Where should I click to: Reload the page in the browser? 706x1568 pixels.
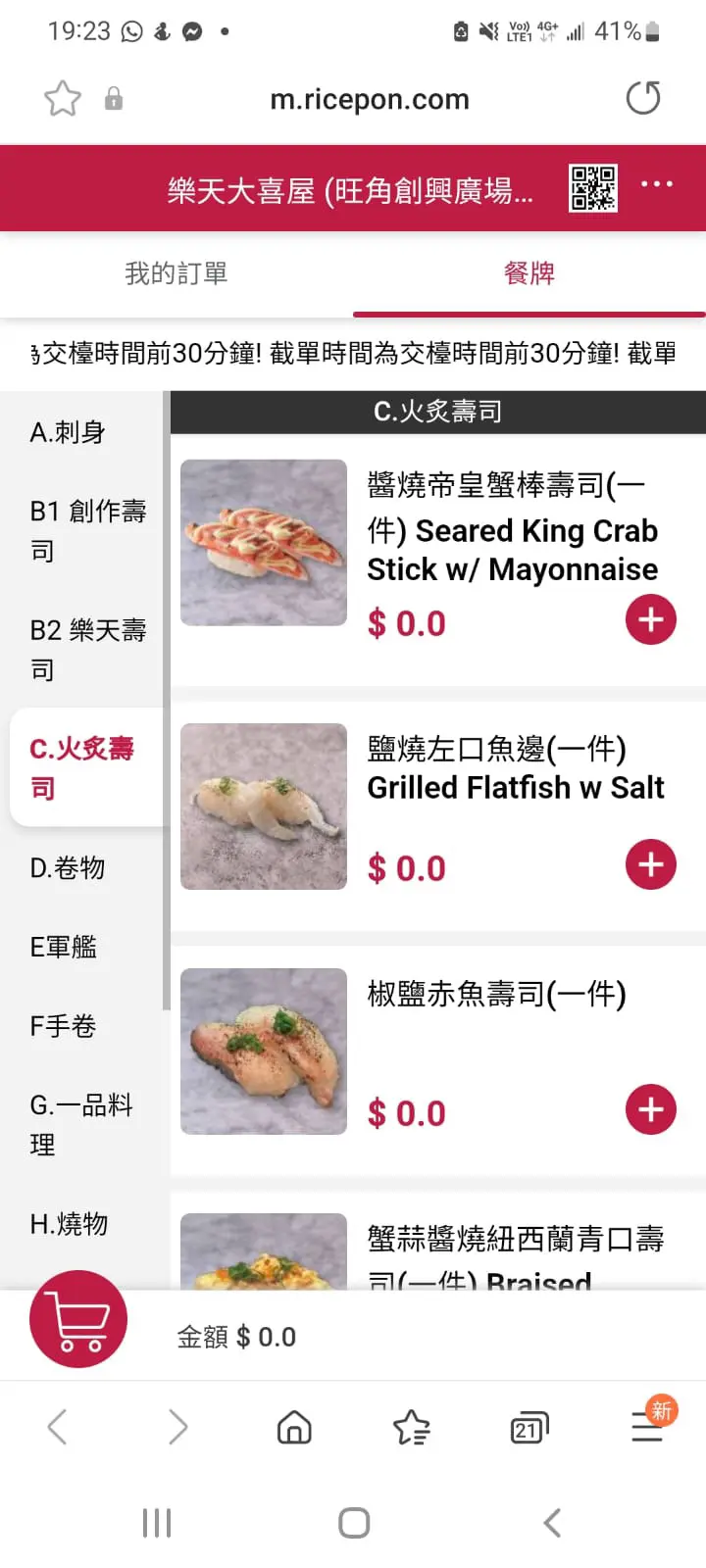tap(643, 99)
